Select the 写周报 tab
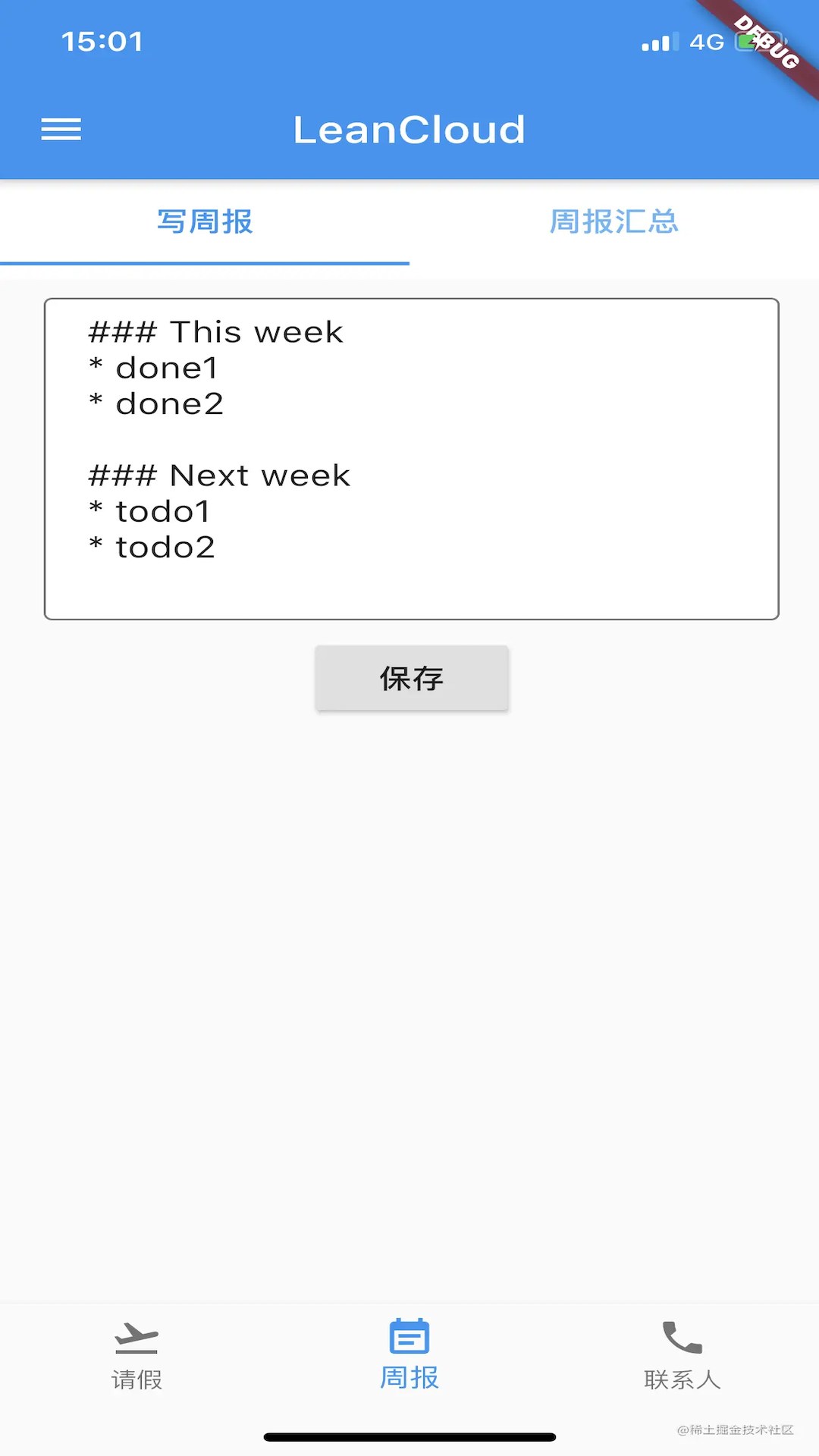Viewport: 819px width, 1456px height. pos(204,221)
